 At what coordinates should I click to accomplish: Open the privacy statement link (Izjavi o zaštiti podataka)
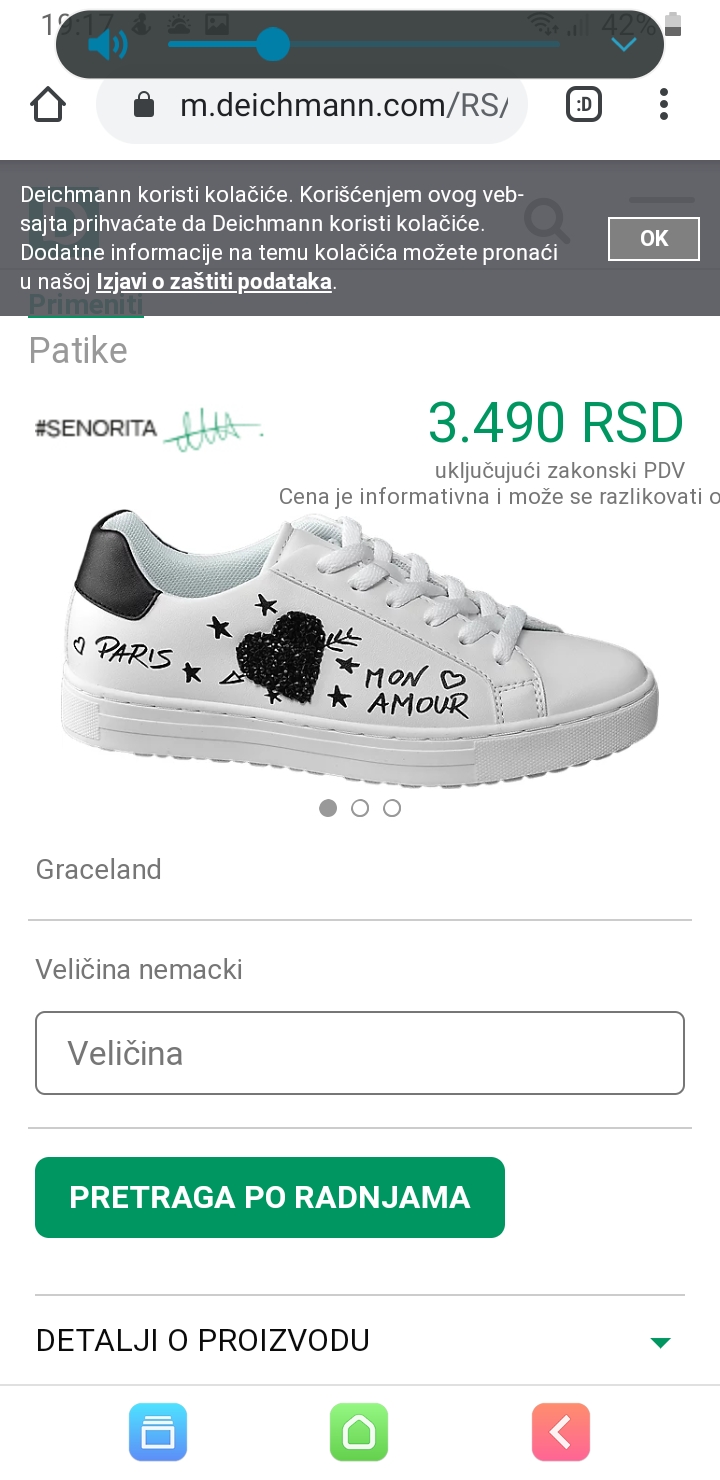214,282
